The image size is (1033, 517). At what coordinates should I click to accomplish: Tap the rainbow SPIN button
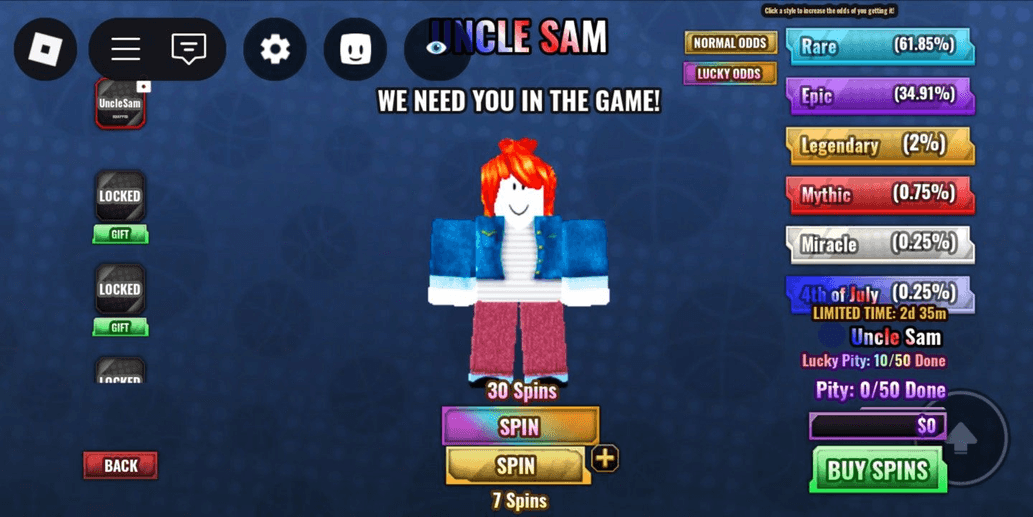[520, 427]
